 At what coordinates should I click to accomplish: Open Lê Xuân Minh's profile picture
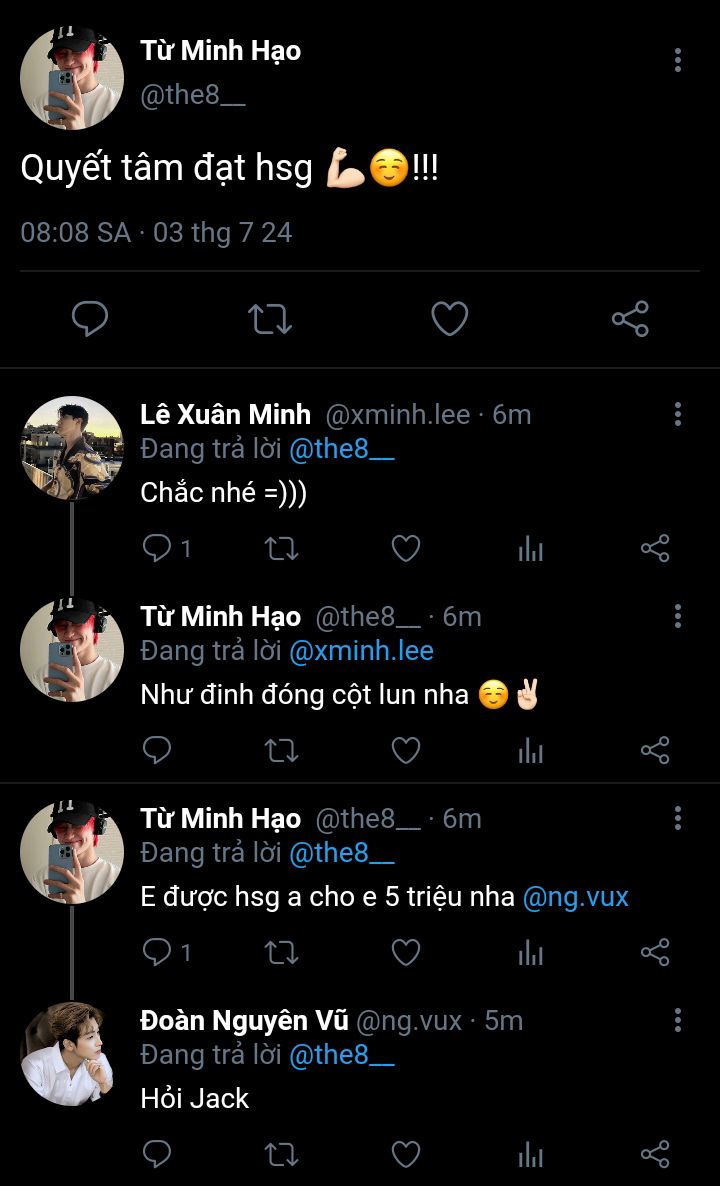(71, 447)
